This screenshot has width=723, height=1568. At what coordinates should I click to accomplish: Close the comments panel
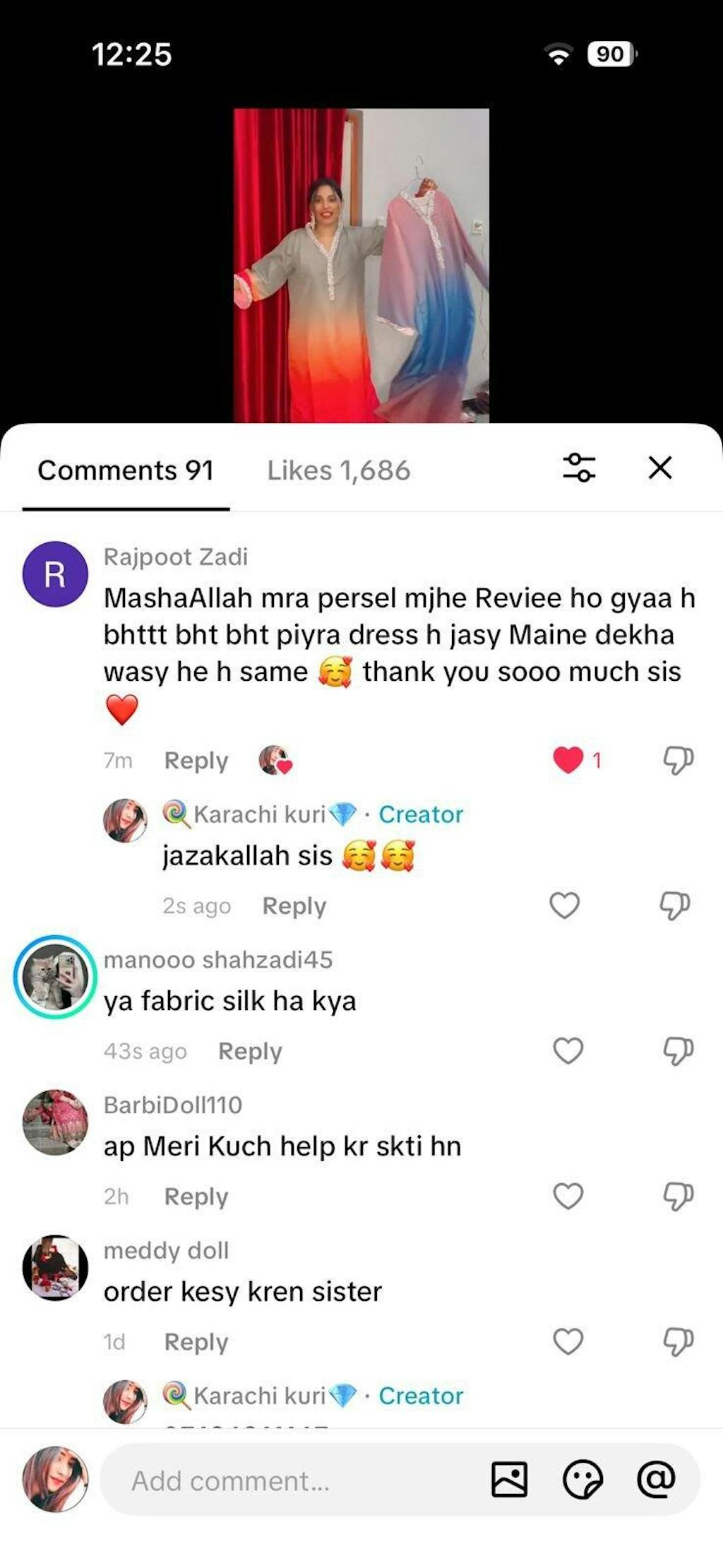659,467
